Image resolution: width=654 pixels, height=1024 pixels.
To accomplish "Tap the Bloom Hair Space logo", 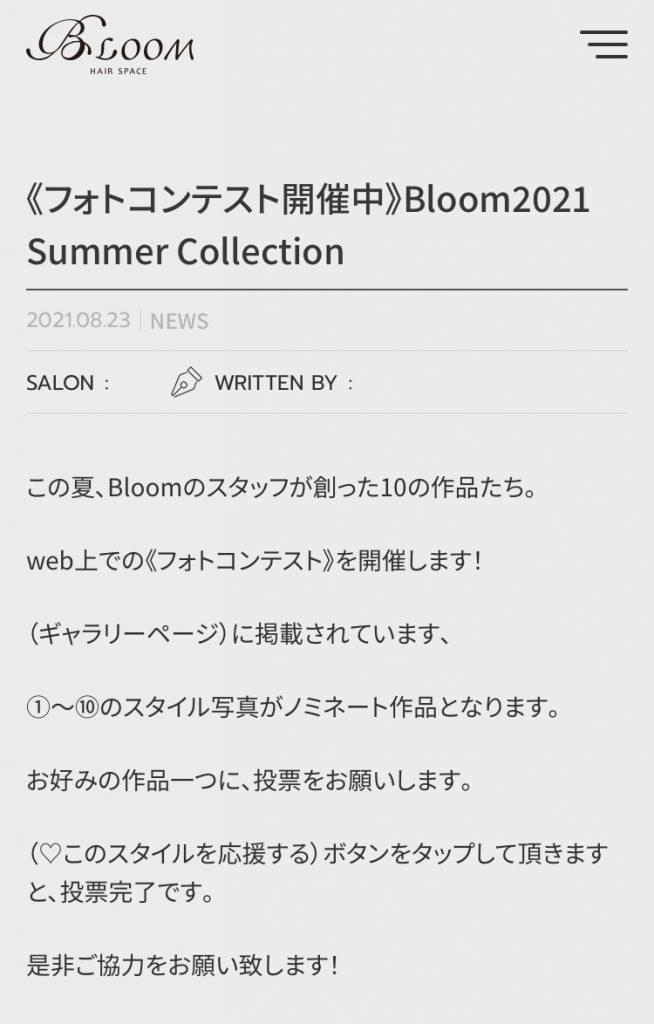I will pyautogui.click(x=110, y=46).
